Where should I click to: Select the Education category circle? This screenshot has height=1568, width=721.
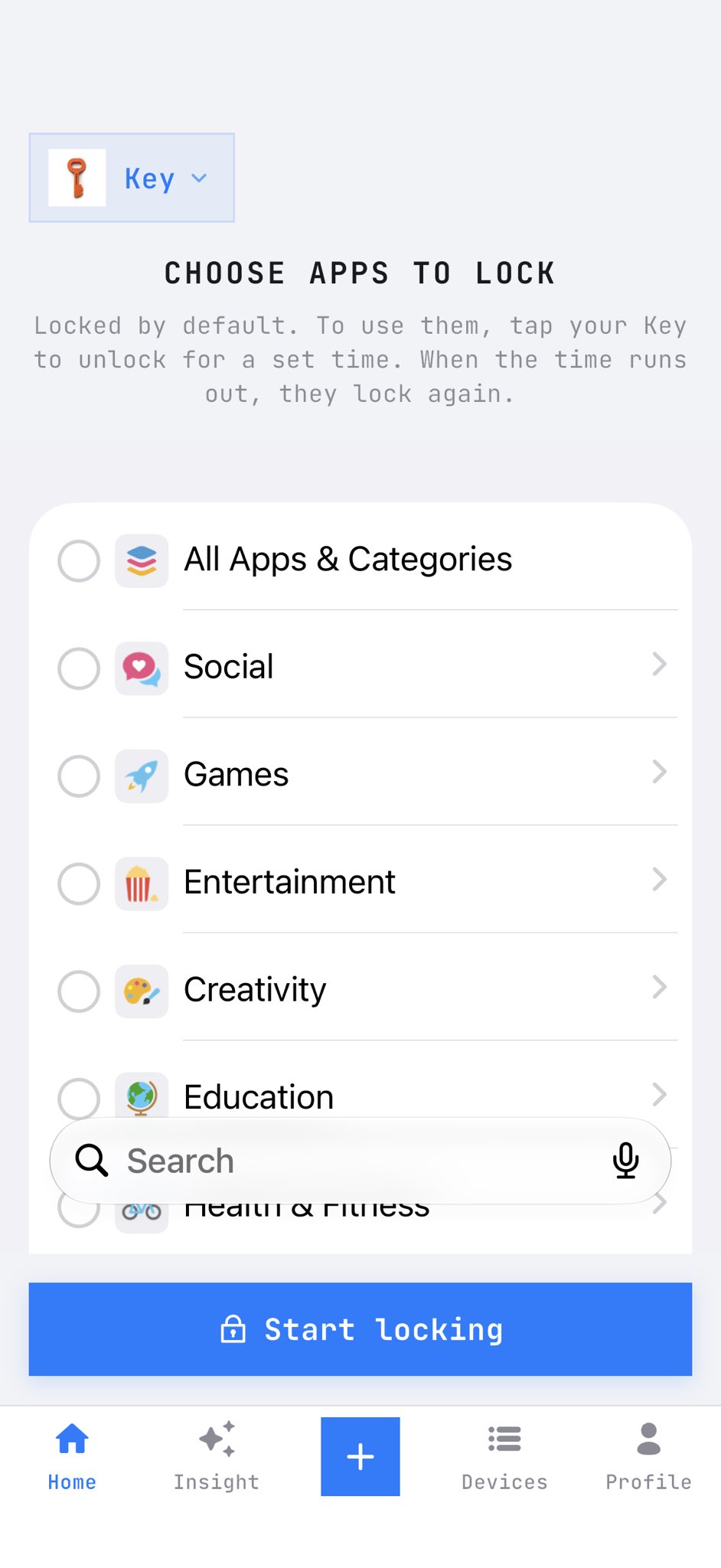point(79,1099)
